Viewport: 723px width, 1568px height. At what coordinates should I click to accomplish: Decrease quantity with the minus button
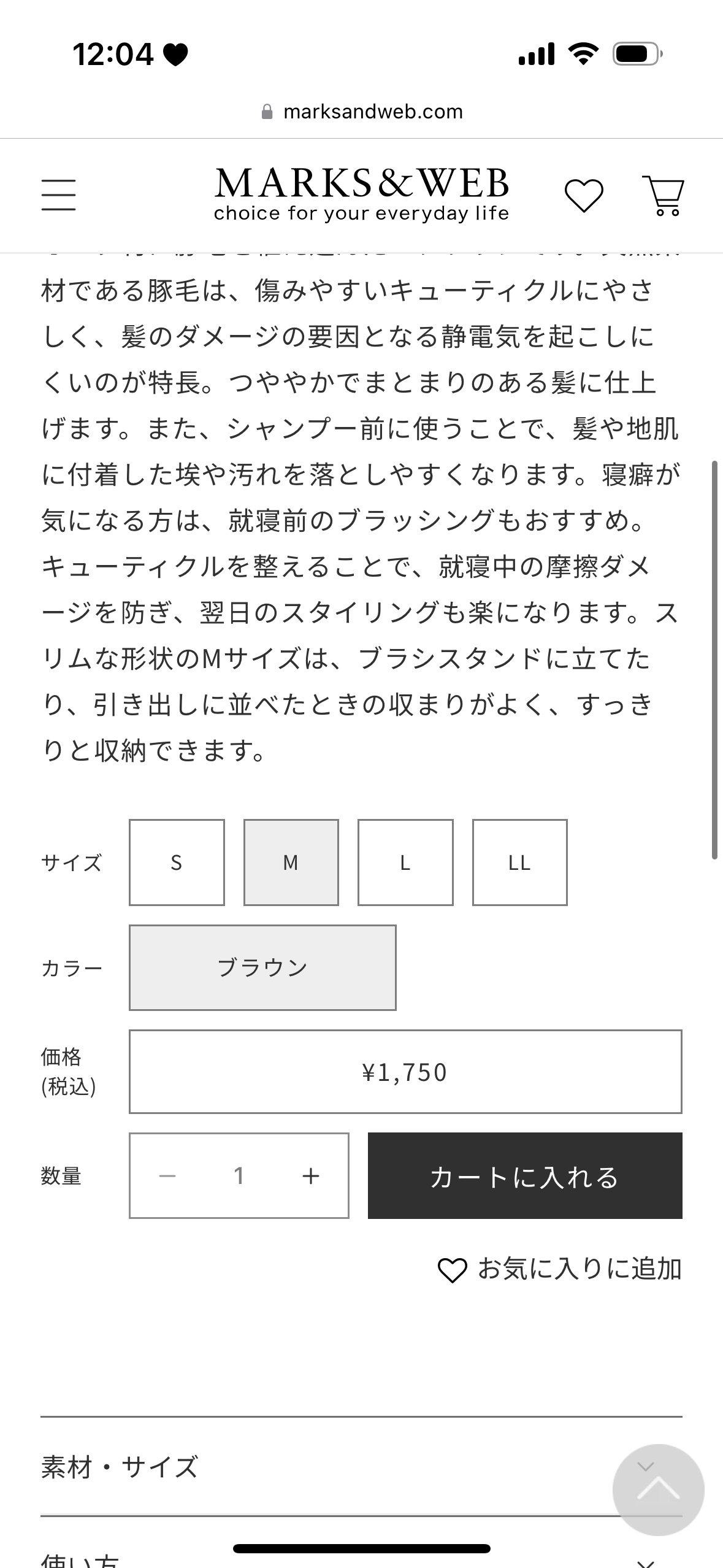pyautogui.click(x=167, y=1176)
